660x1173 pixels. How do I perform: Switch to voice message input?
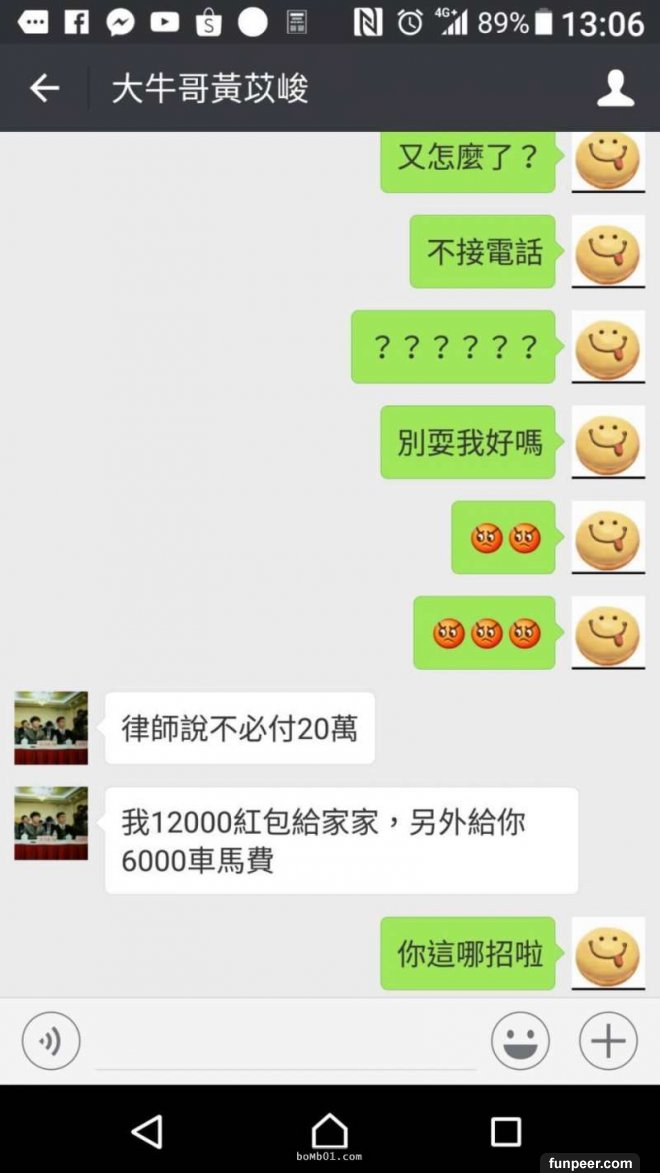coord(51,1041)
